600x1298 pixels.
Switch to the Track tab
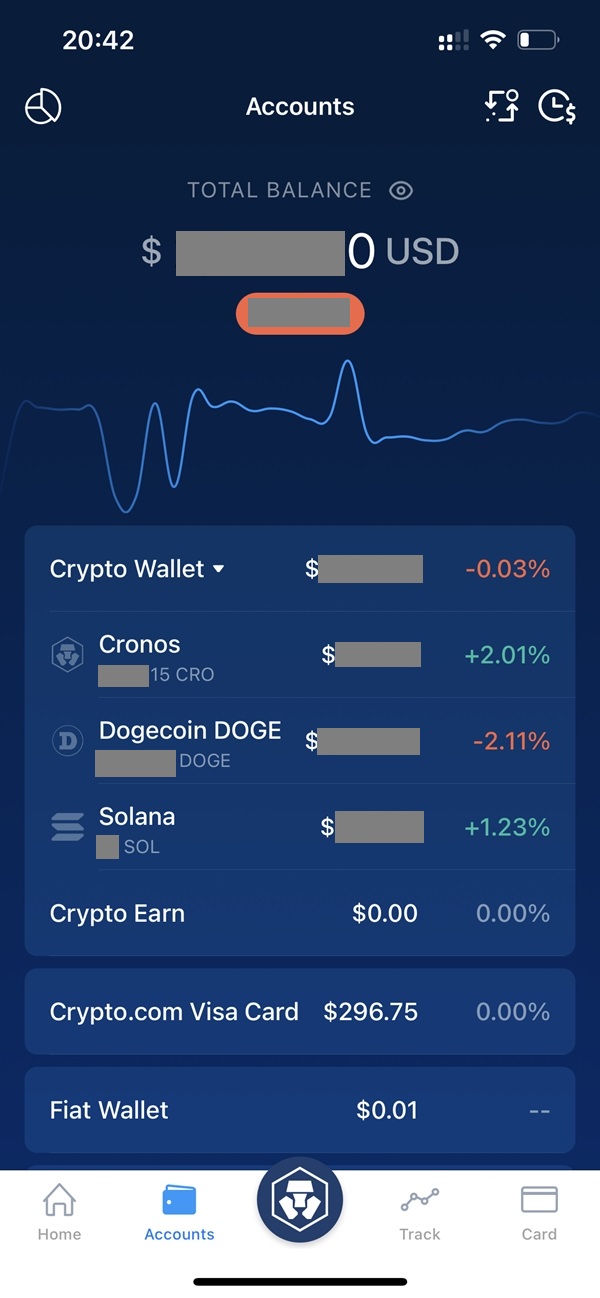pos(420,1212)
